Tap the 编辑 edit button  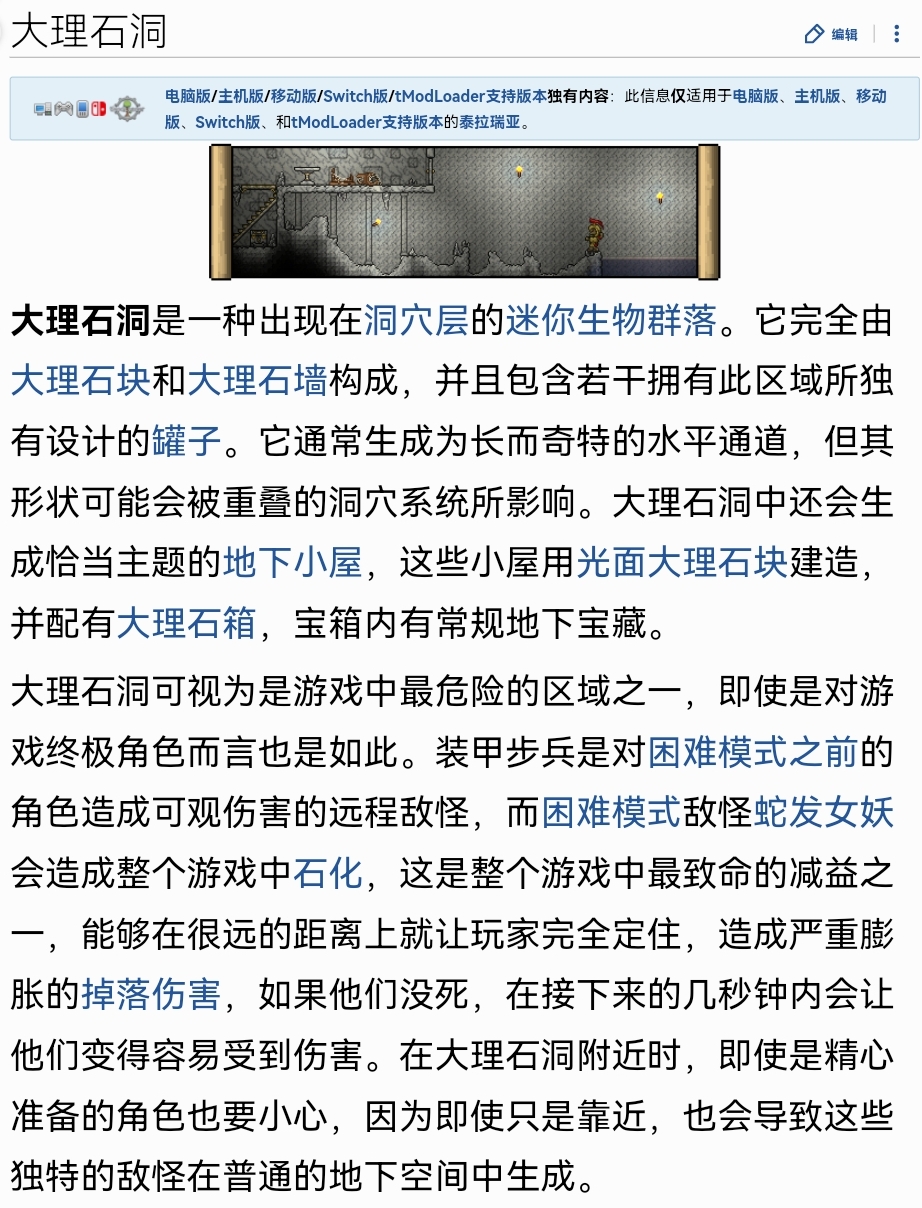tap(832, 34)
